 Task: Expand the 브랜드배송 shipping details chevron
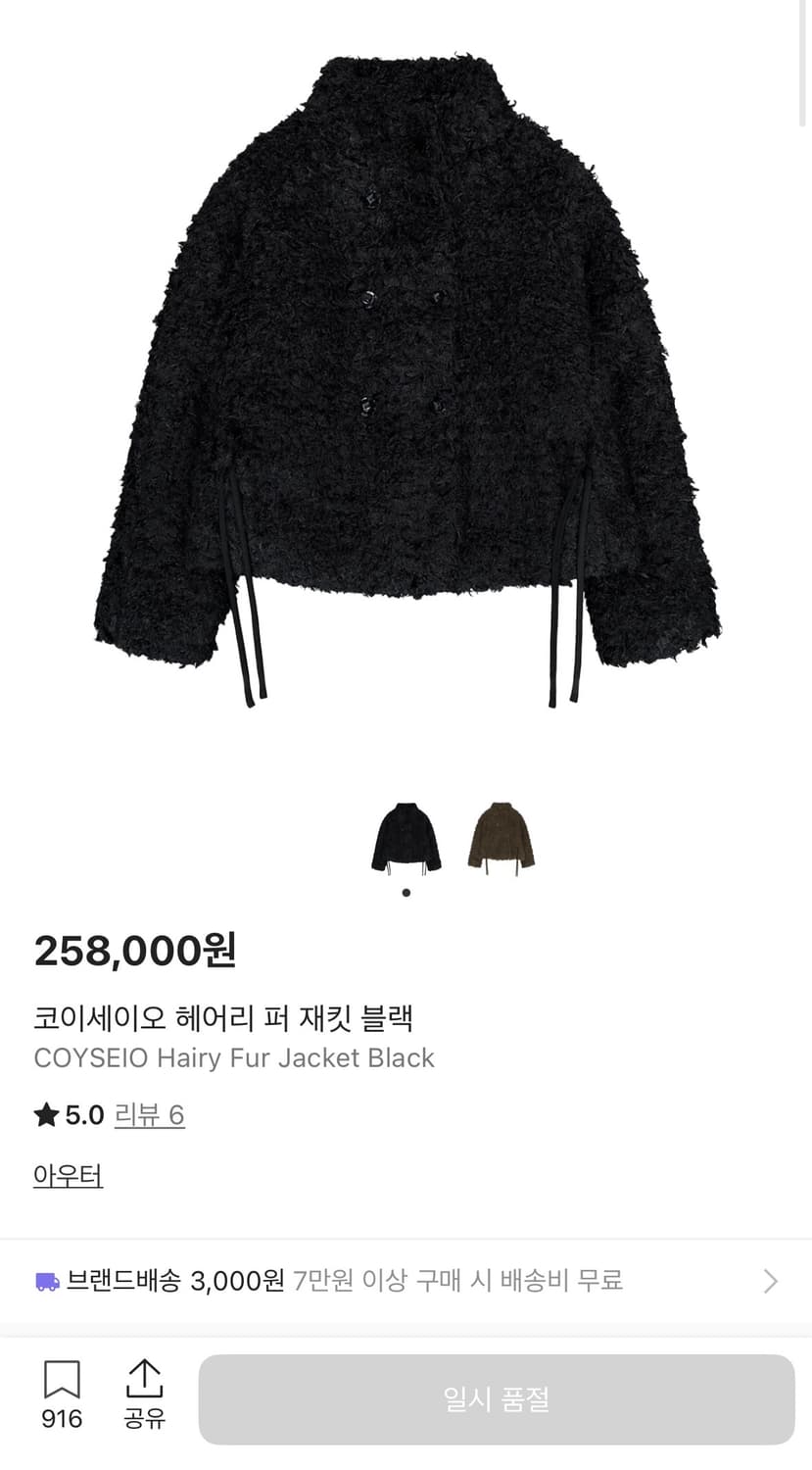click(x=771, y=1280)
